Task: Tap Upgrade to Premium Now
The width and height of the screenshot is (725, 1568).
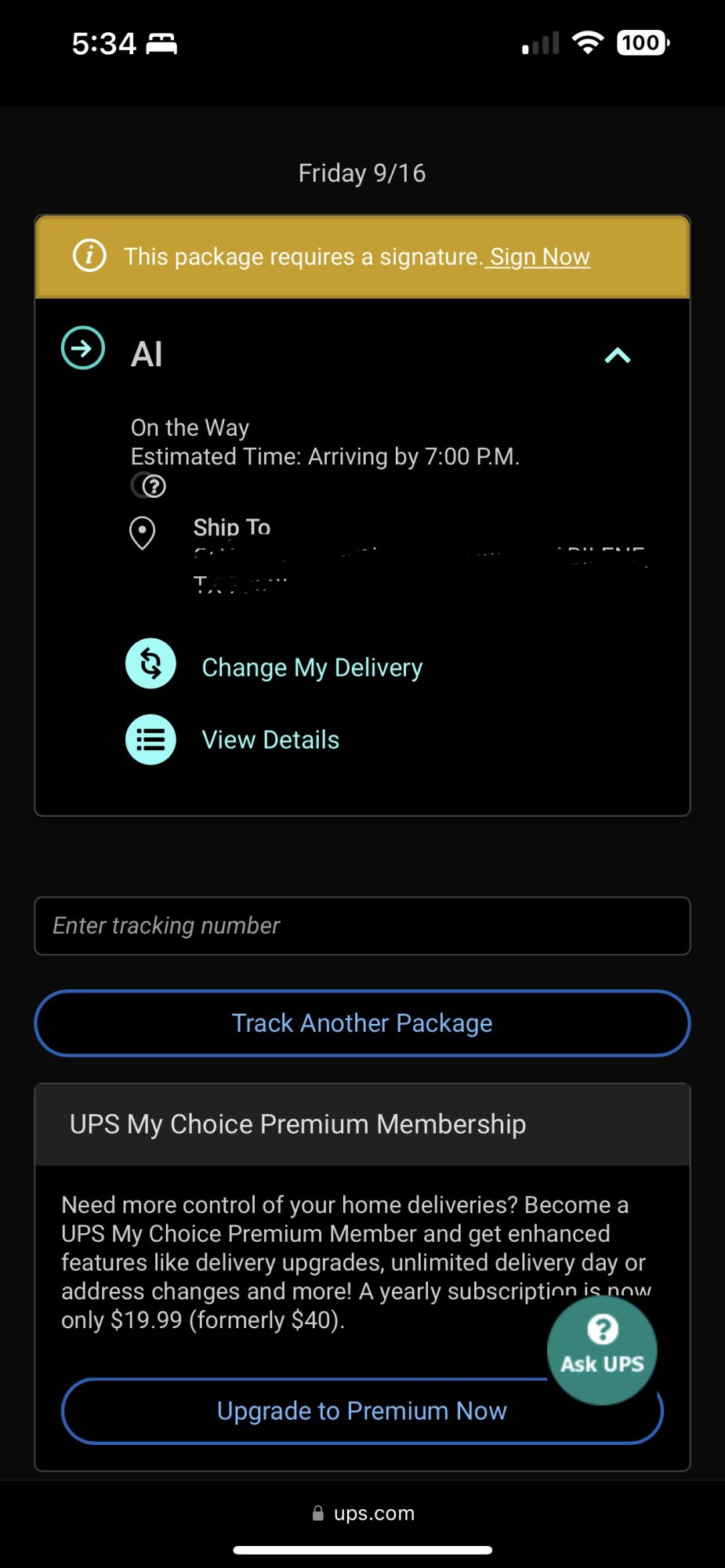Action: [362, 1410]
